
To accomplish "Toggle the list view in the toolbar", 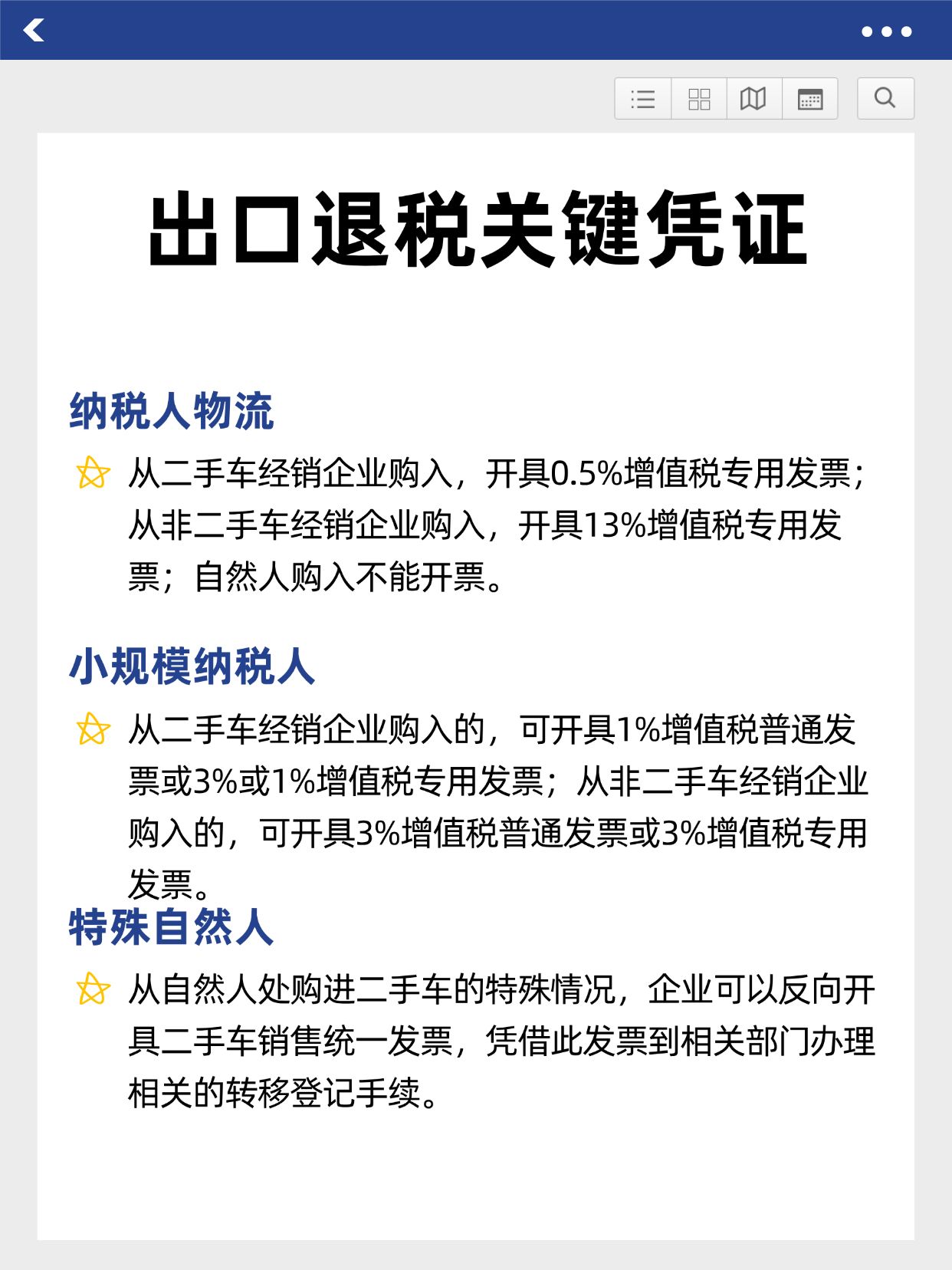I will coord(642,98).
